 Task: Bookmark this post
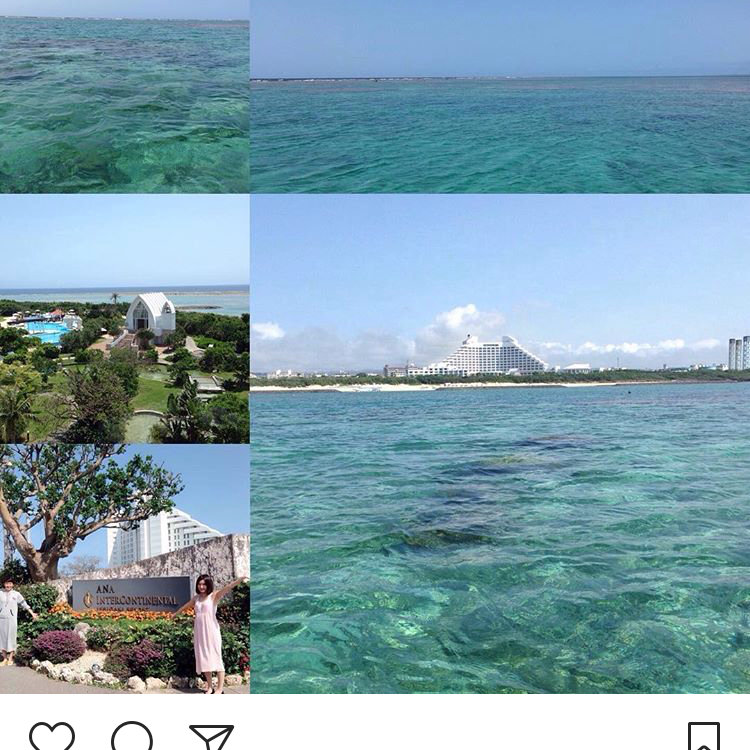click(704, 738)
